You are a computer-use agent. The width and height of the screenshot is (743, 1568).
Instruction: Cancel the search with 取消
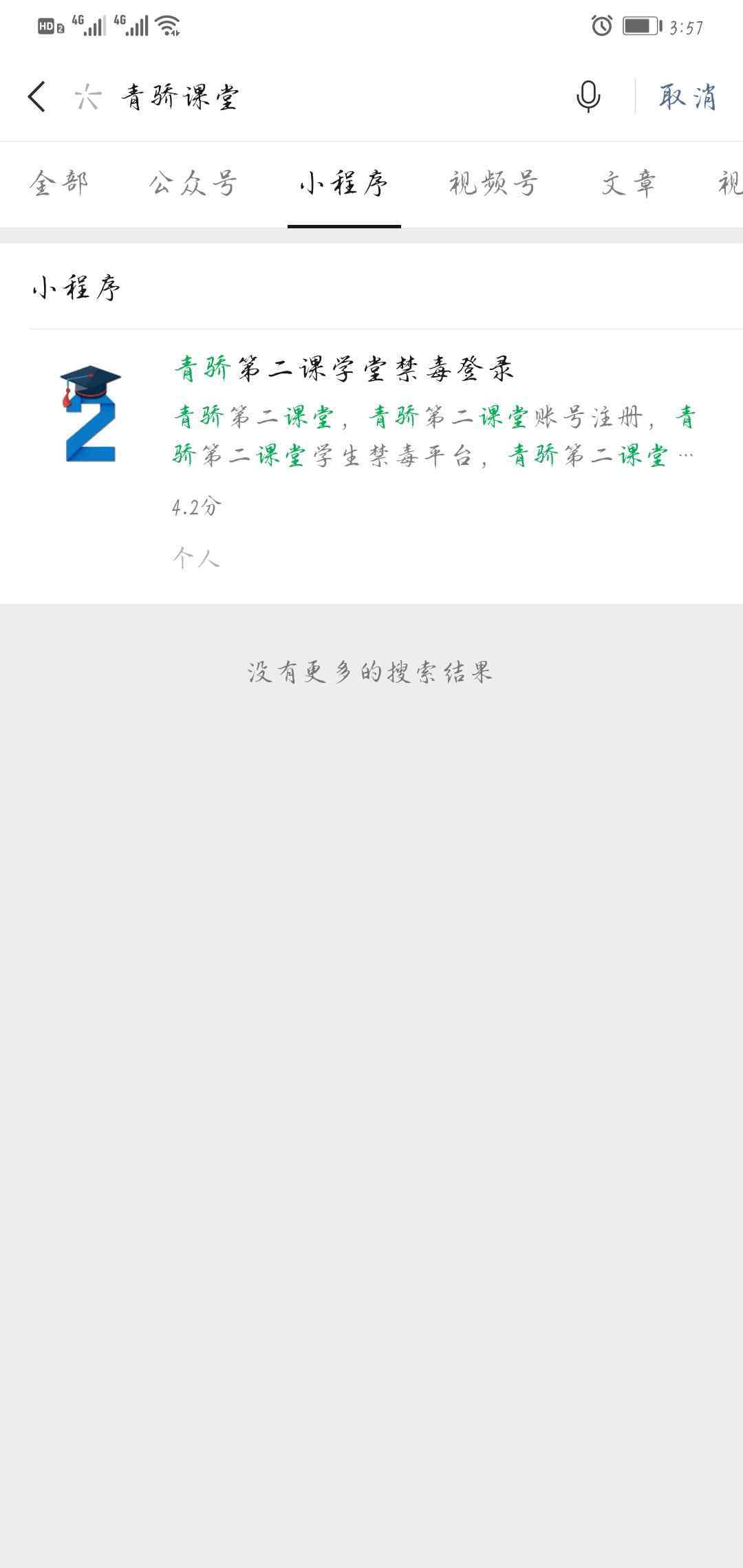pos(687,96)
